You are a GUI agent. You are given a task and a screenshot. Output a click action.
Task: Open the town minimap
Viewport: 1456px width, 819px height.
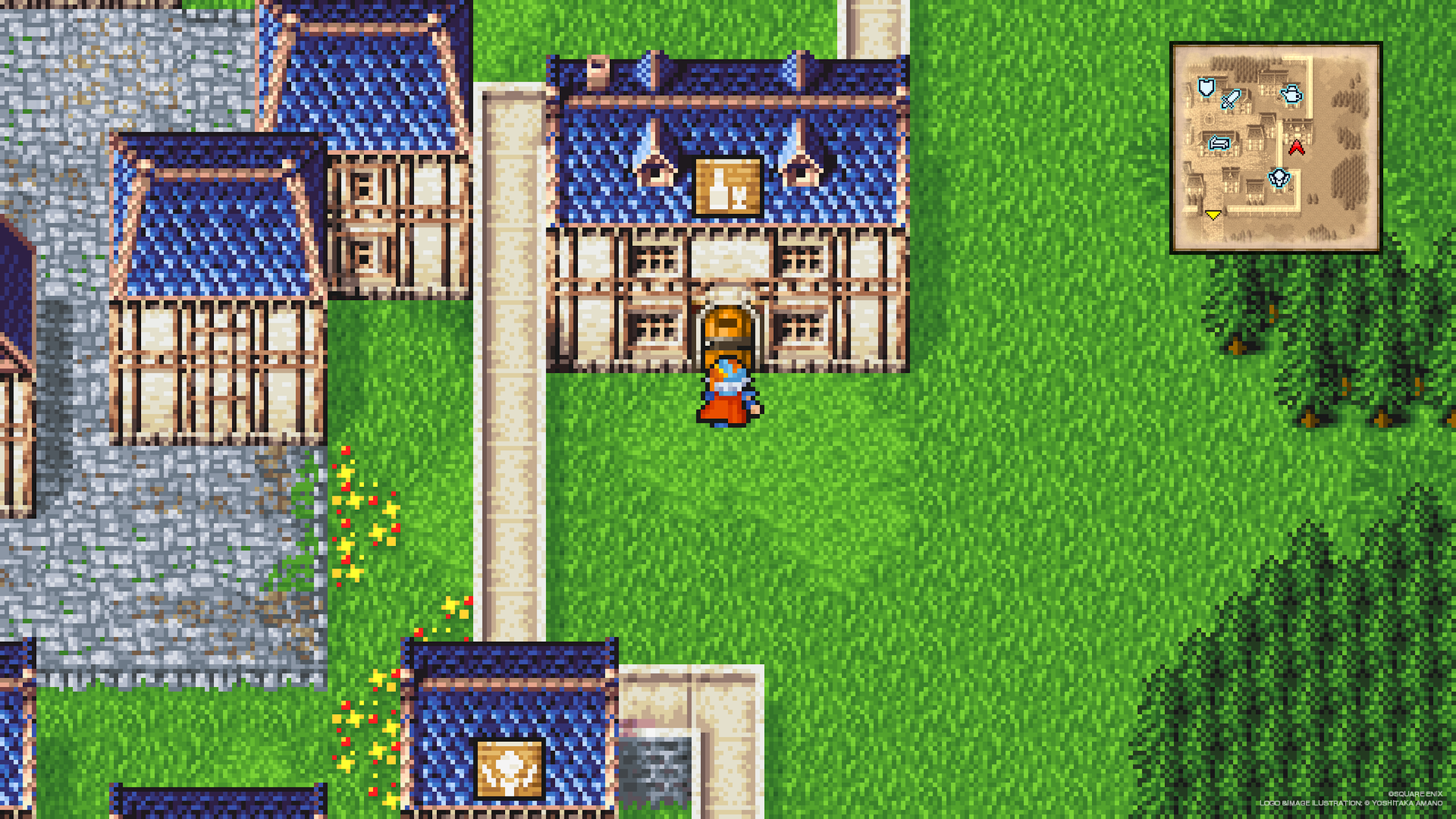(1276, 148)
